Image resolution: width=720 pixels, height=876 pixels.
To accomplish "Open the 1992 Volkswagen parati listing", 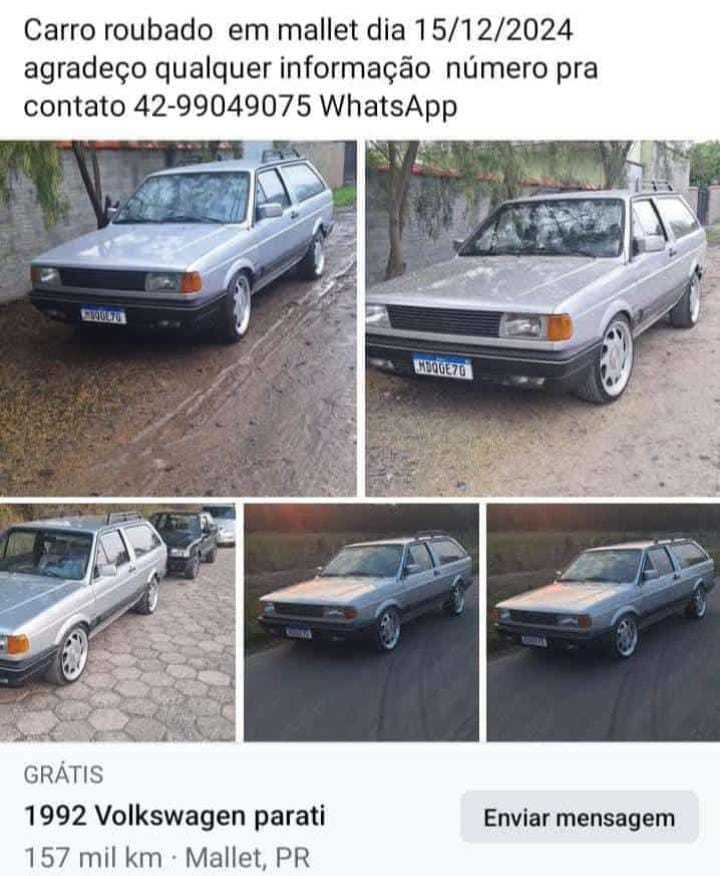I will click(x=175, y=816).
